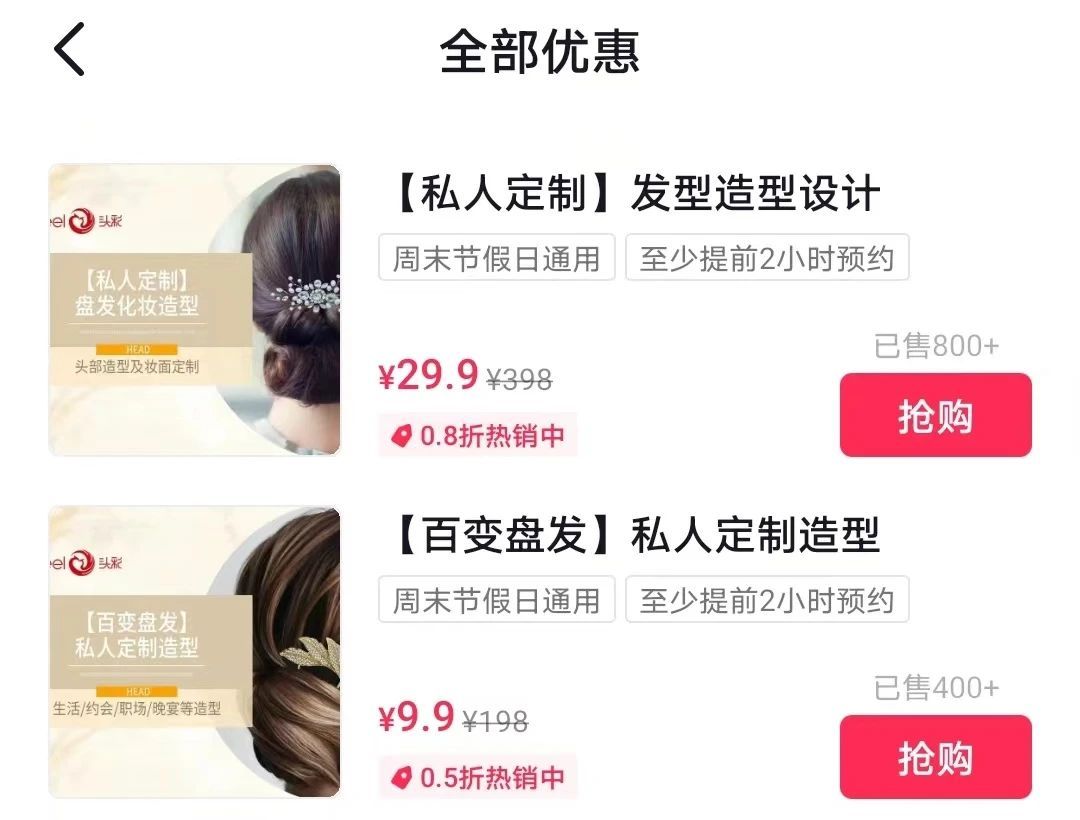This screenshot has width=1080, height=820.
Task: Tap 抢购 for the 百变盘发 deal
Action: click(935, 757)
